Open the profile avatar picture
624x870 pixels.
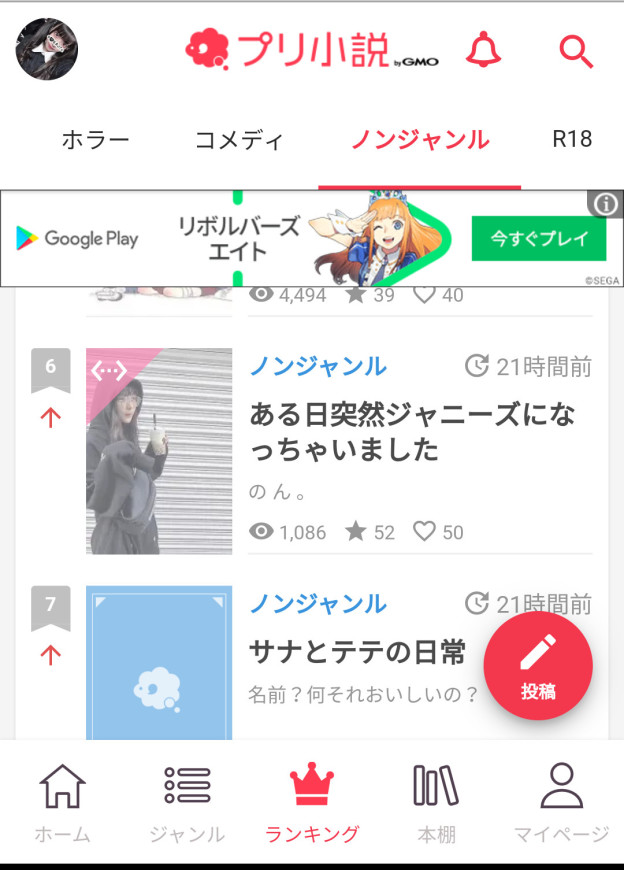coord(47,49)
